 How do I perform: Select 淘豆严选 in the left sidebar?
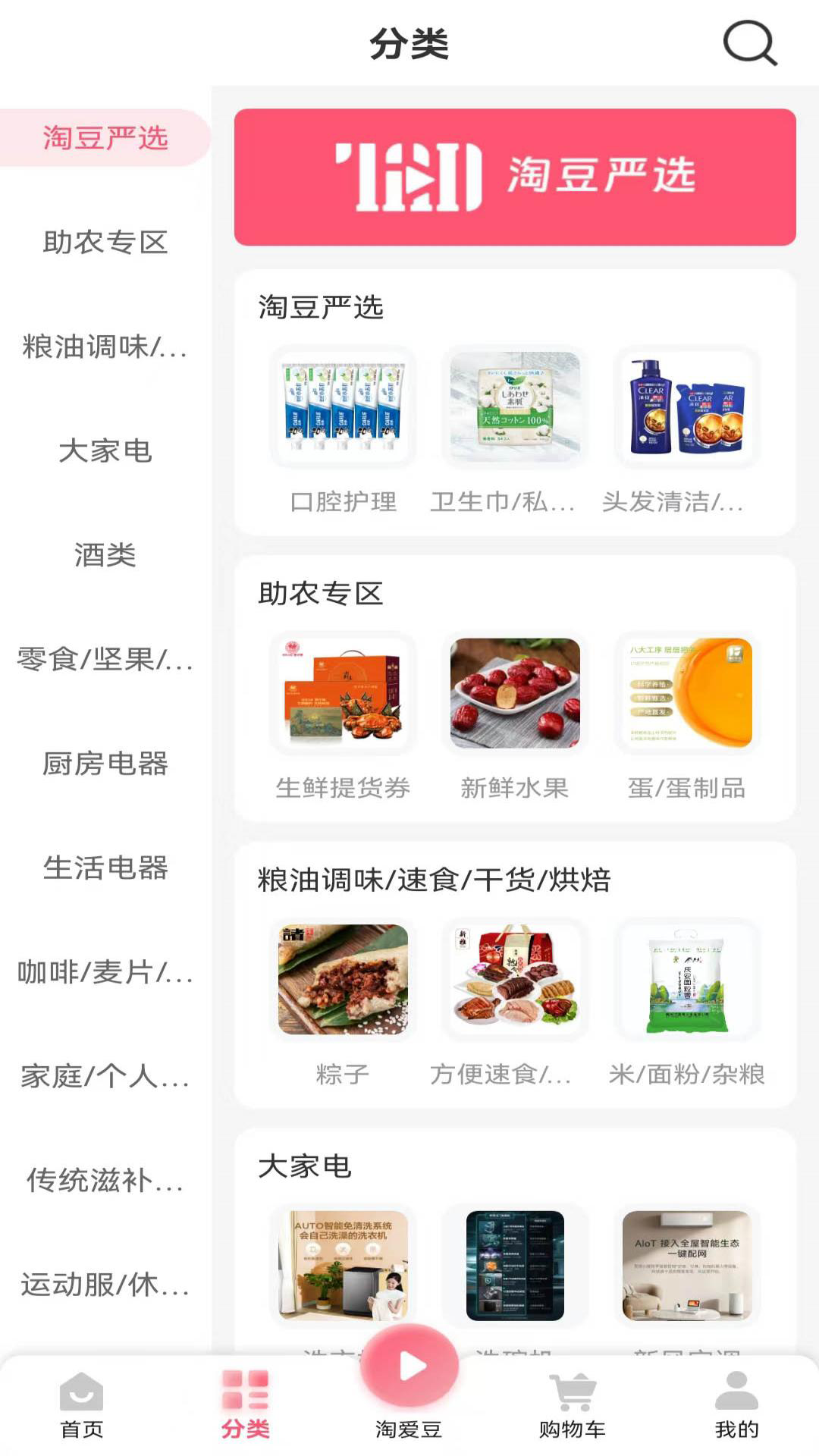pos(106,138)
